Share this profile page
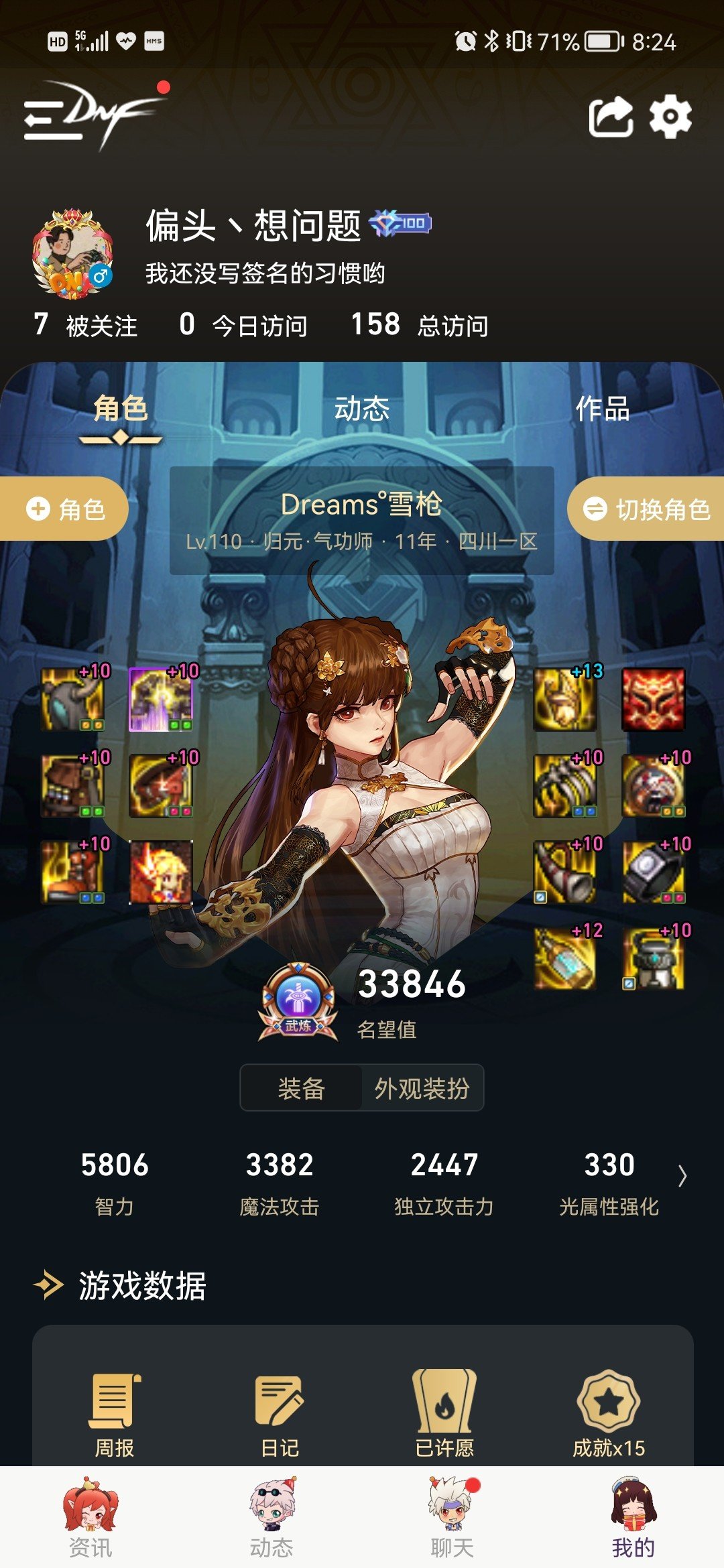The height and width of the screenshot is (1568, 724). click(x=610, y=117)
